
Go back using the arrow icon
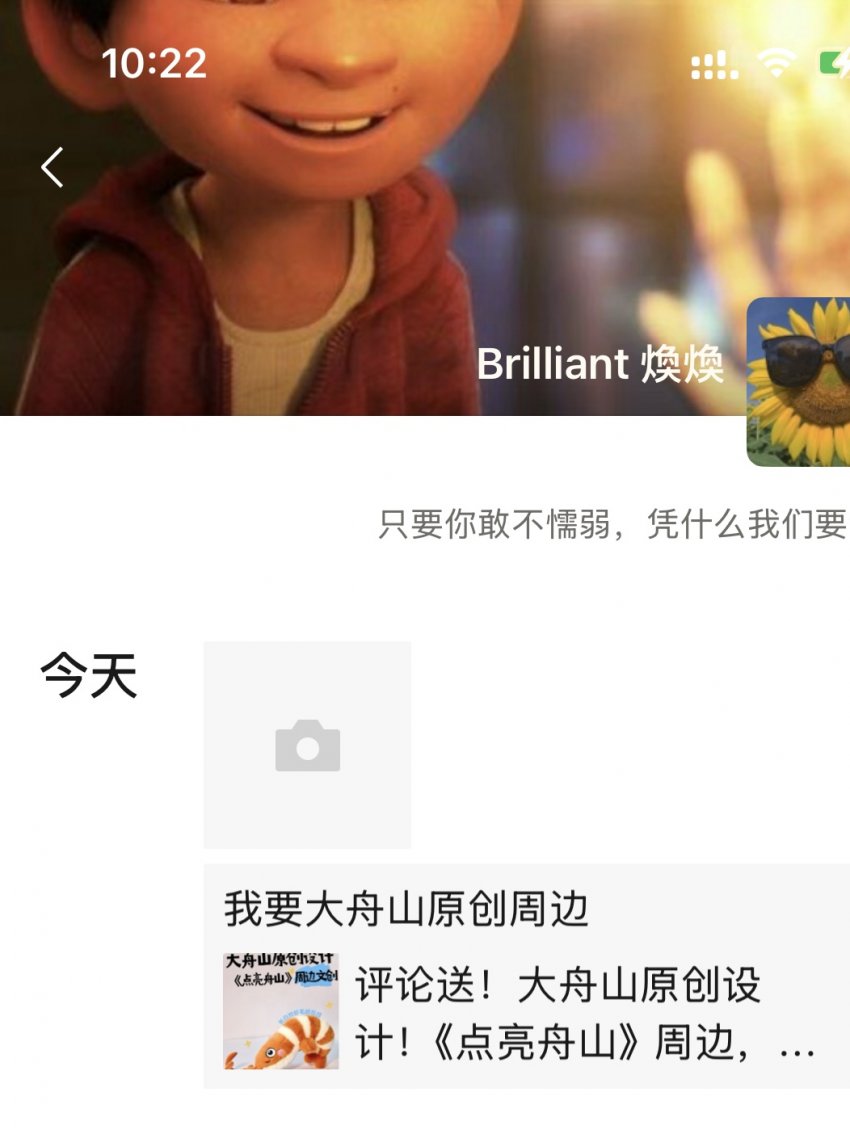click(x=53, y=168)
